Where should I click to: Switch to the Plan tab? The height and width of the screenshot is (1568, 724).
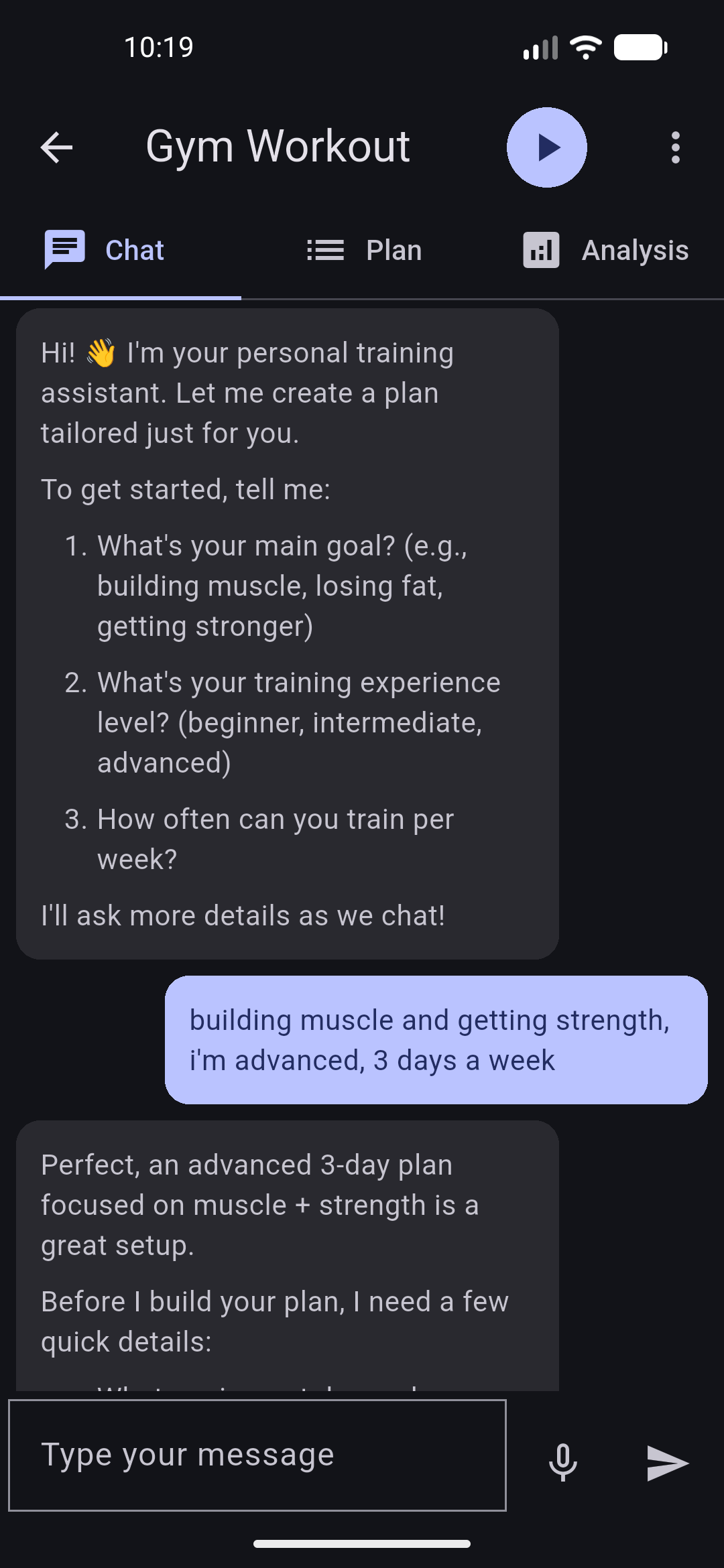click(x=362, y=251)
